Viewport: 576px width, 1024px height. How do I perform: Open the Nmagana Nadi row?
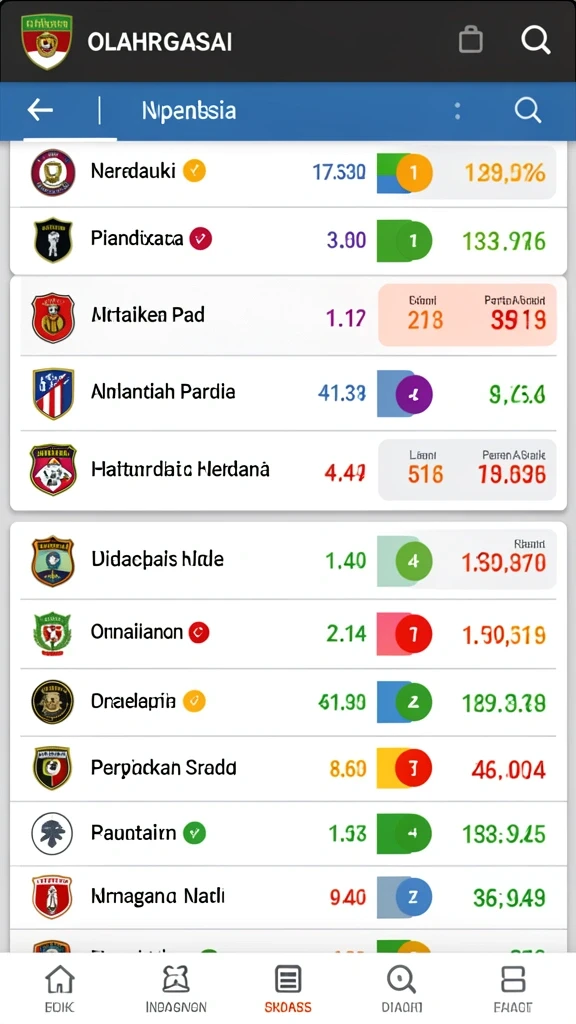click(288, 897)
